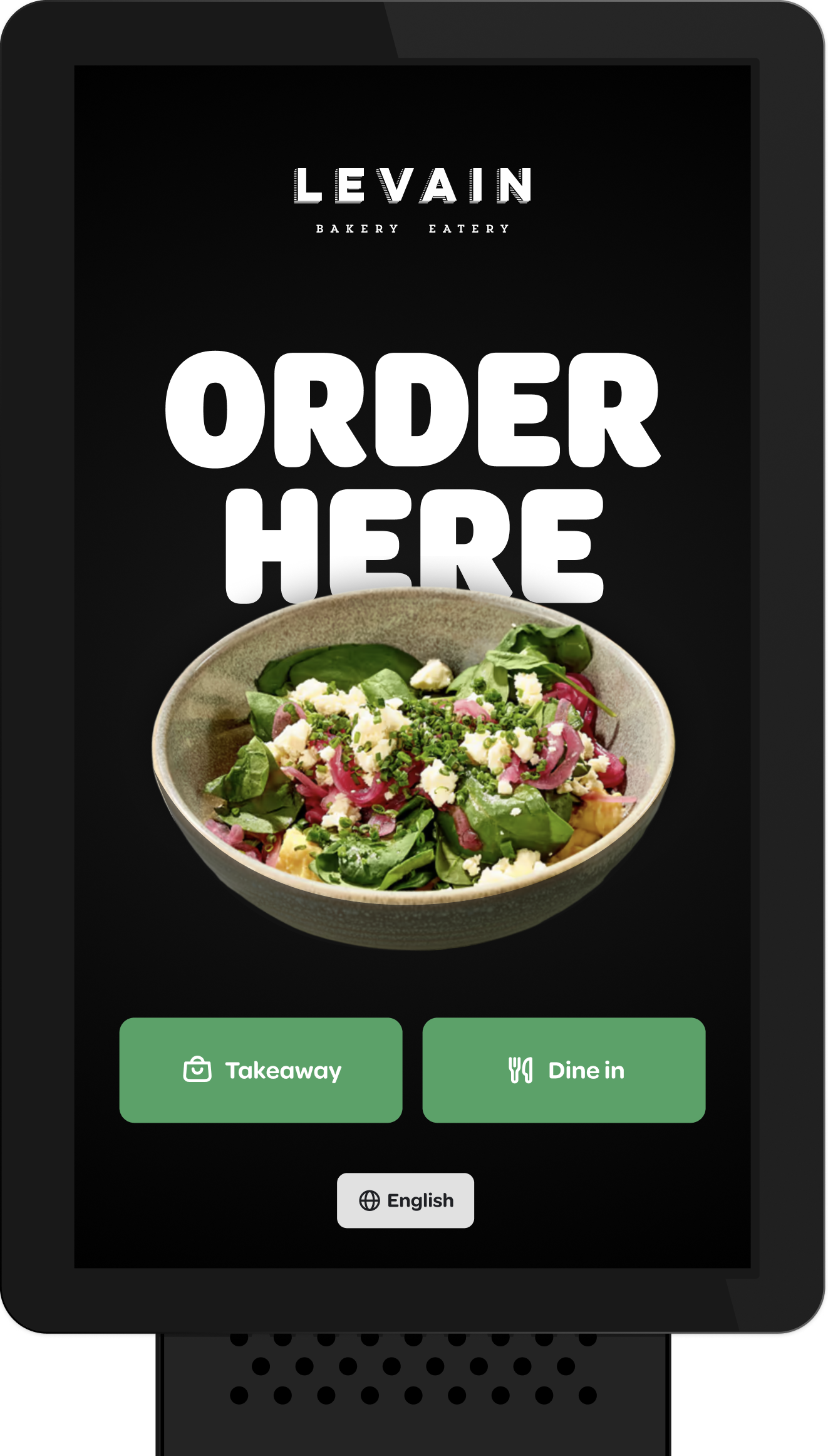The width and height of the screenshot is (828, 1456).
Task: Open the English language selector
Action: pos(405,1200)
